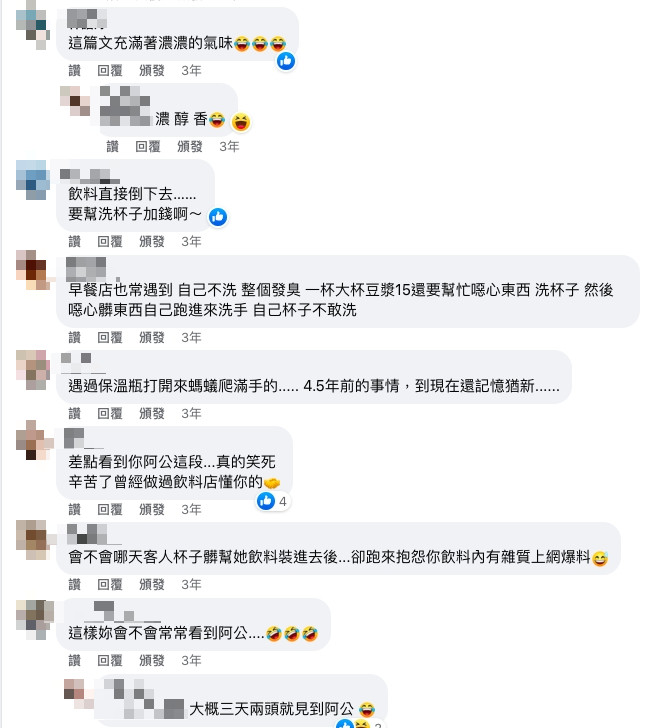This screenshot has width=648, height=728.
Task: Give an award to the comment '這篇文充滿著濃濃的氣味'
Action: (152, 71)
